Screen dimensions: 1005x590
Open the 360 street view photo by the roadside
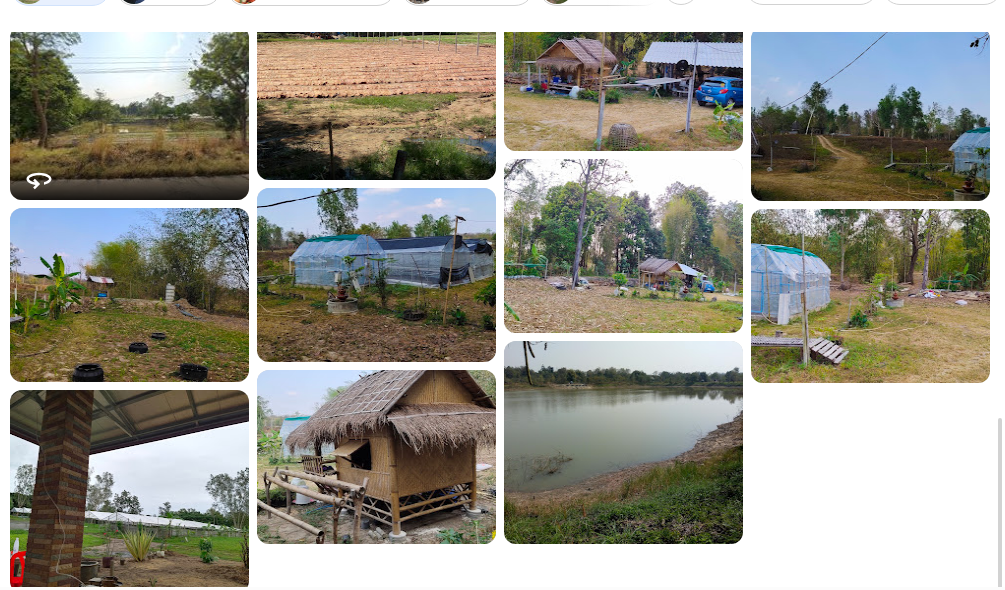pyautogui.click(x=129, y=115)
